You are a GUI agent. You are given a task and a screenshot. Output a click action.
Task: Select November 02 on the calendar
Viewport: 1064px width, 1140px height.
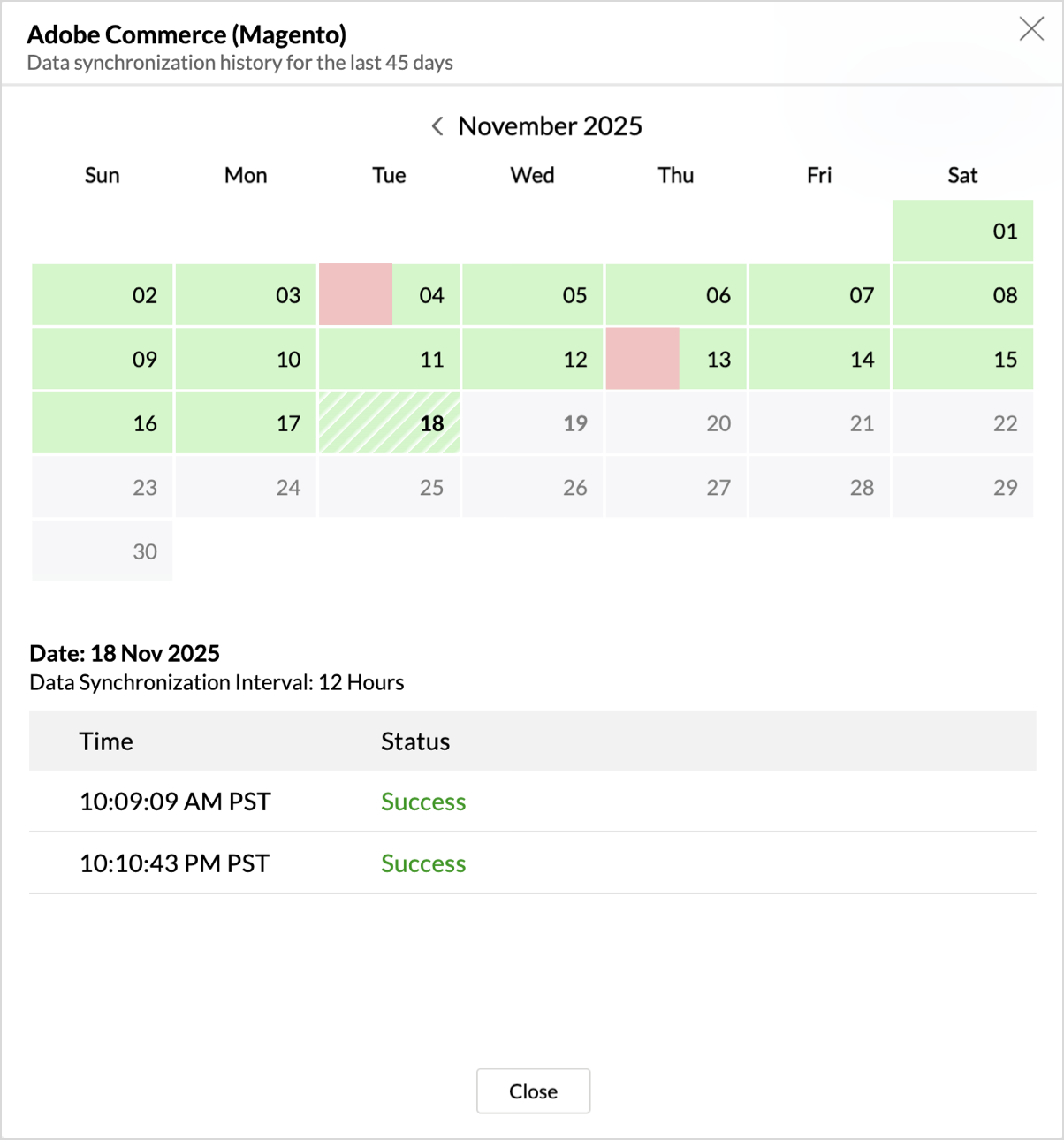[x=103, y=295]
